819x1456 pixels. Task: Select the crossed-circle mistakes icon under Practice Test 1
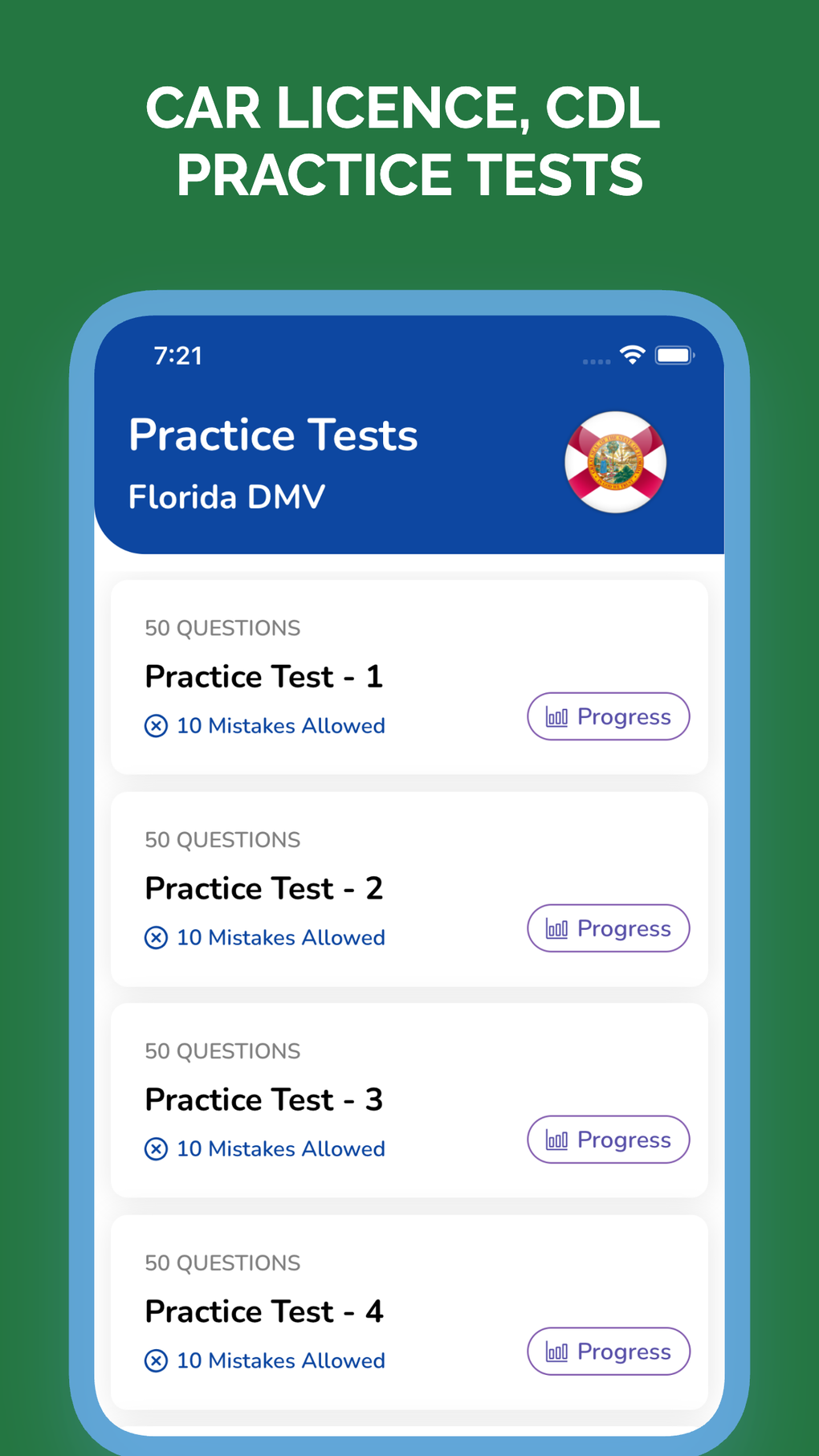[156, 725]
